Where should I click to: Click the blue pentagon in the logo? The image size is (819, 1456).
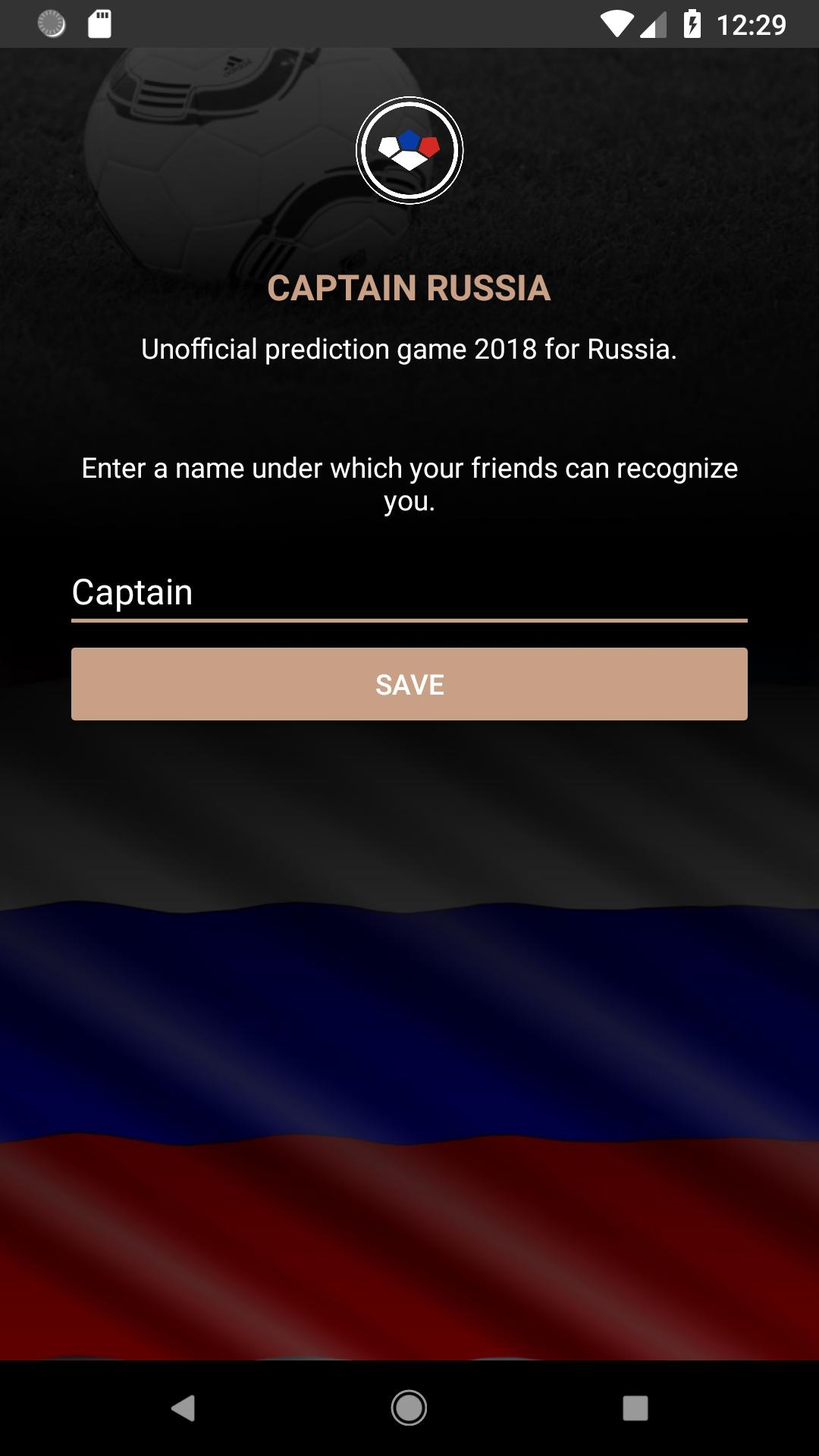coord(408,142)
